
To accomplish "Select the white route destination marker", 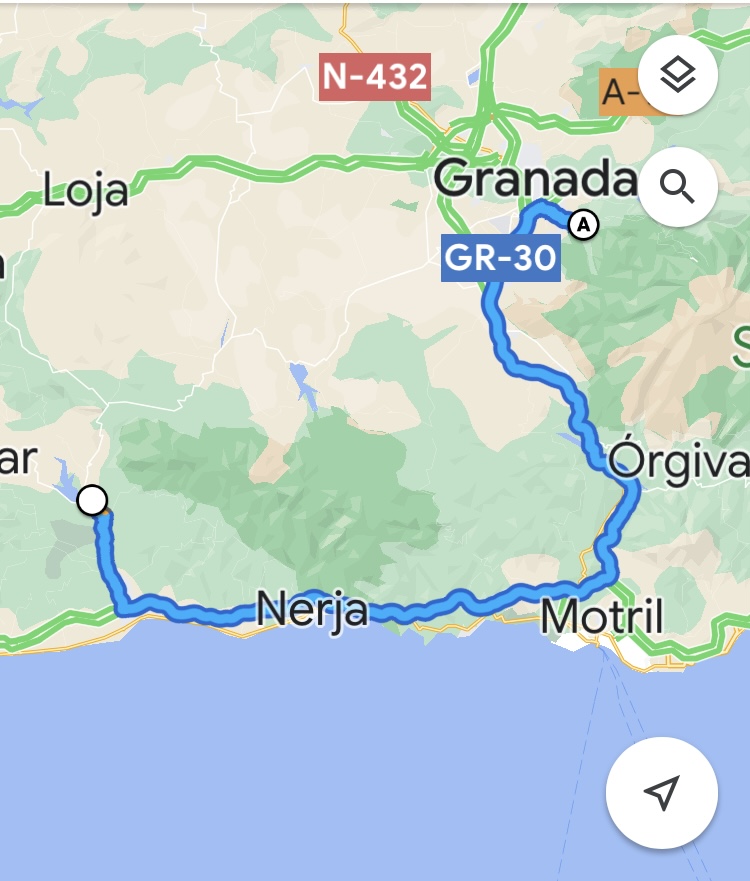I will click(x=92, y=499).
